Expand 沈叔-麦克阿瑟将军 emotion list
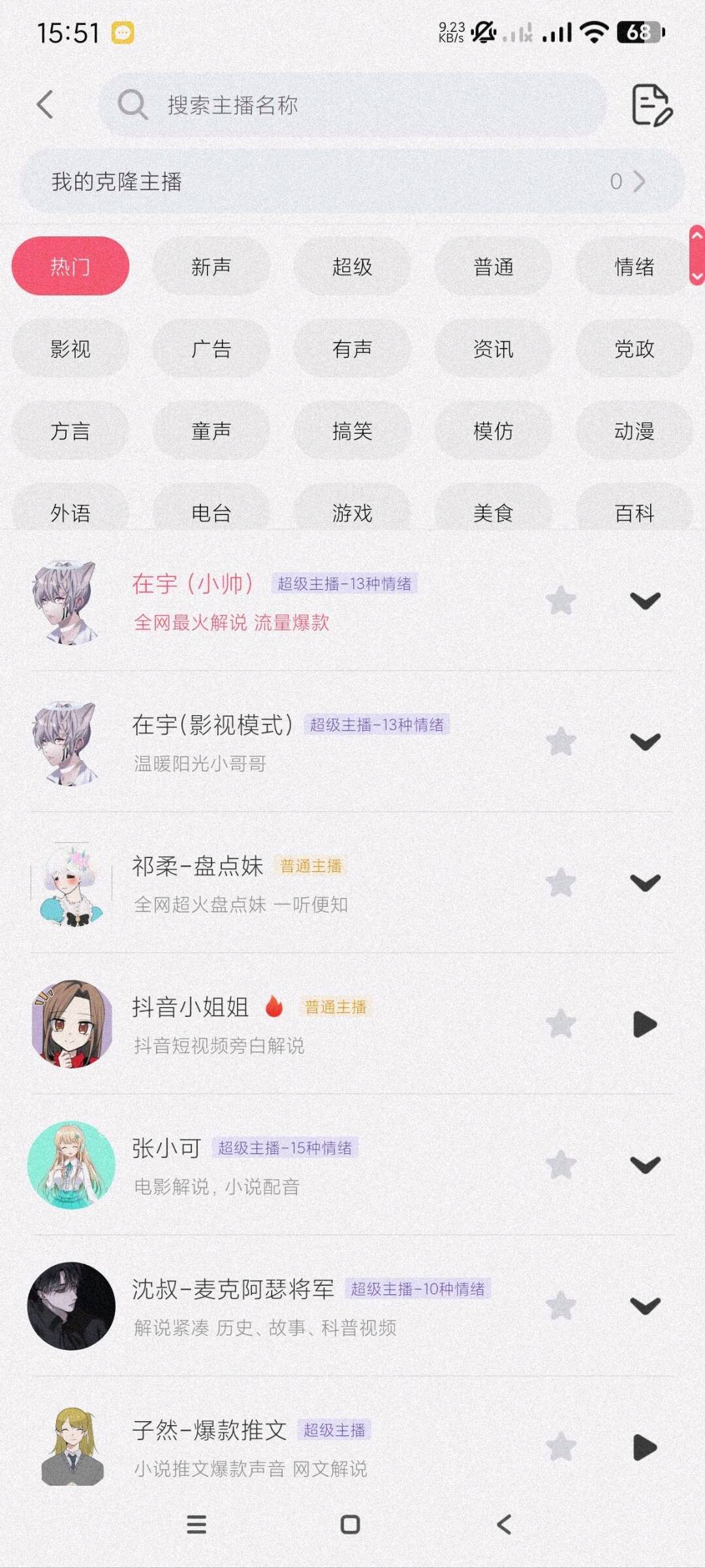705x1568 pixels. [645, 1305]
